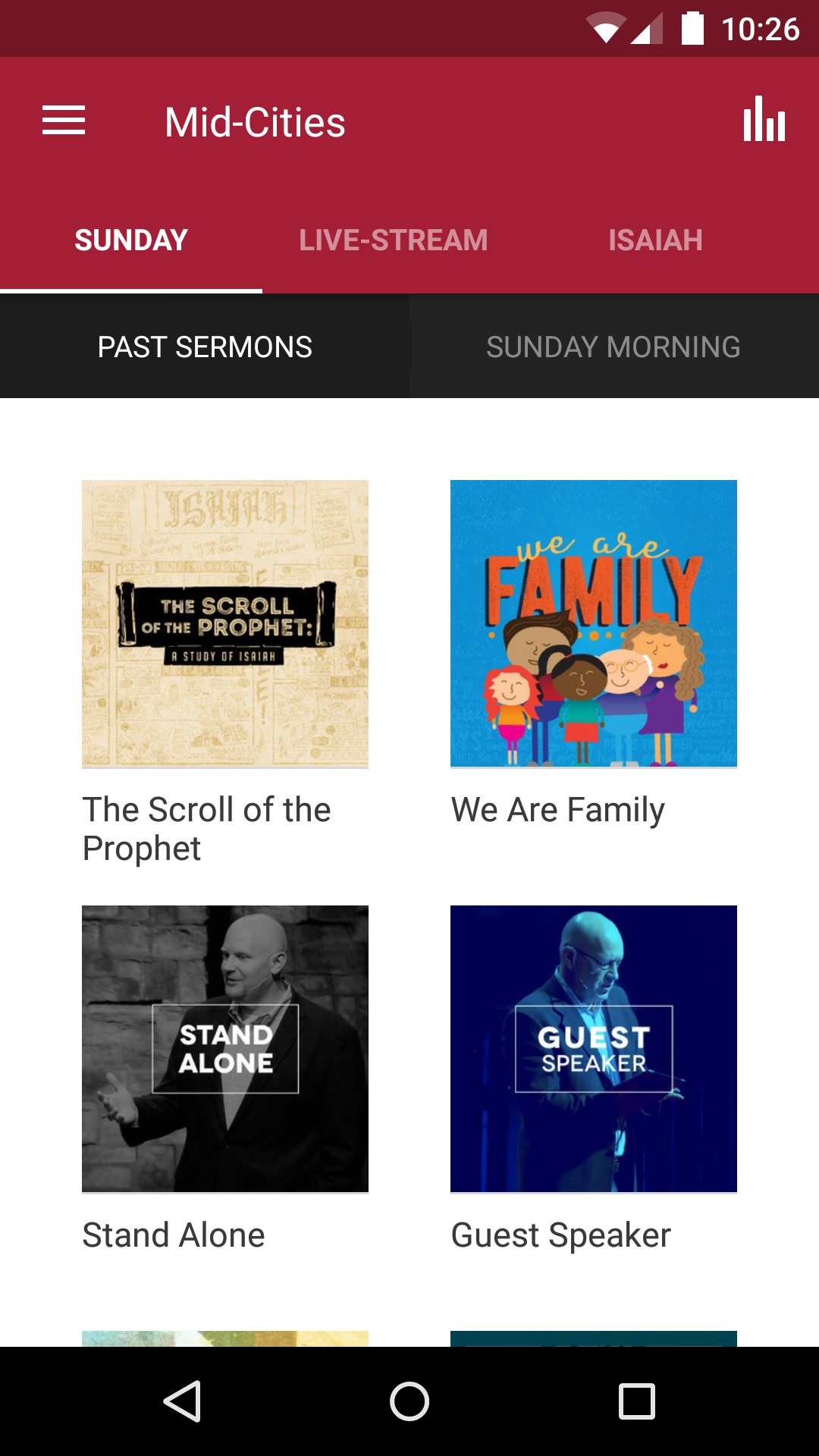
Task: Open the Guest Speaker series
Action: pyautogui.click(x=594, y=1047)
